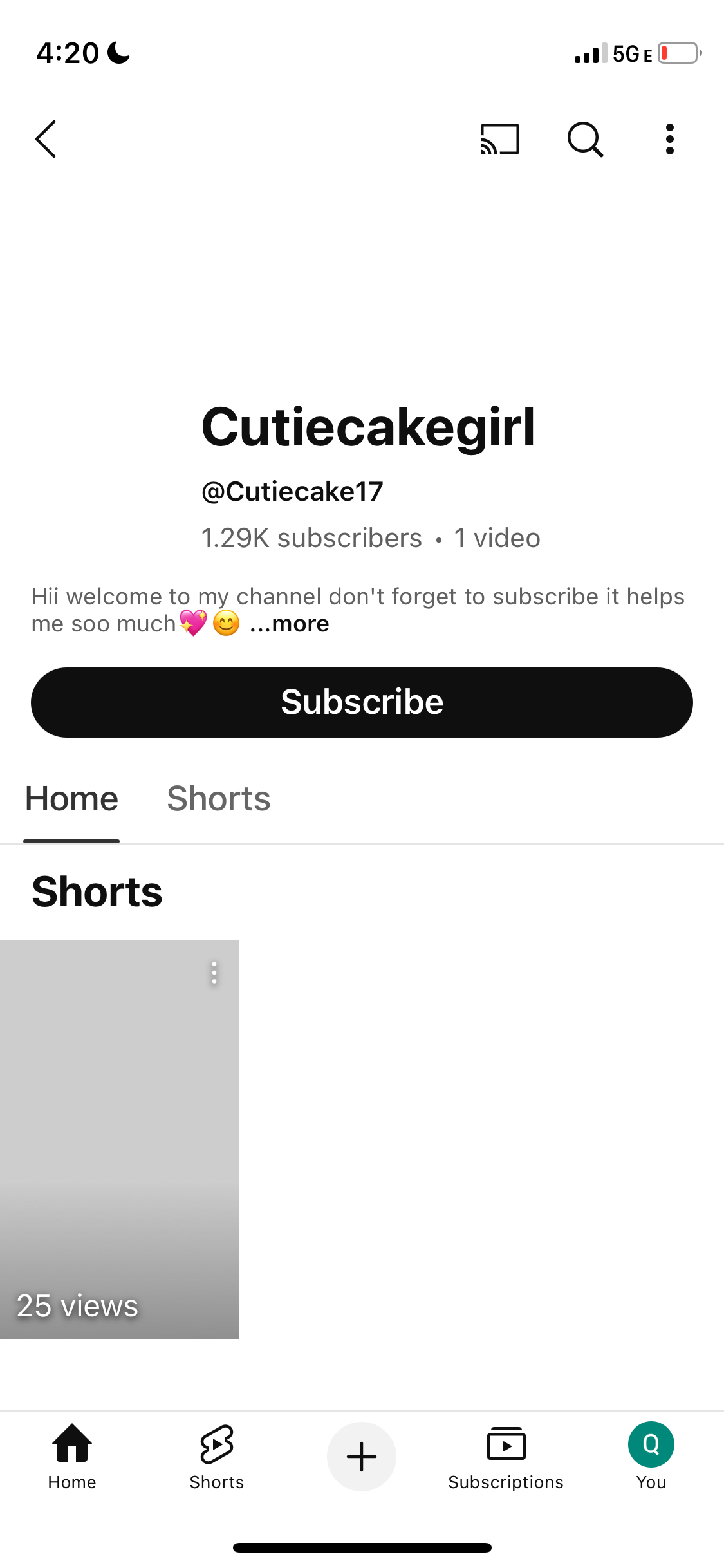
Task: Tap the create plus button
Action: [x=362, y=1456]
